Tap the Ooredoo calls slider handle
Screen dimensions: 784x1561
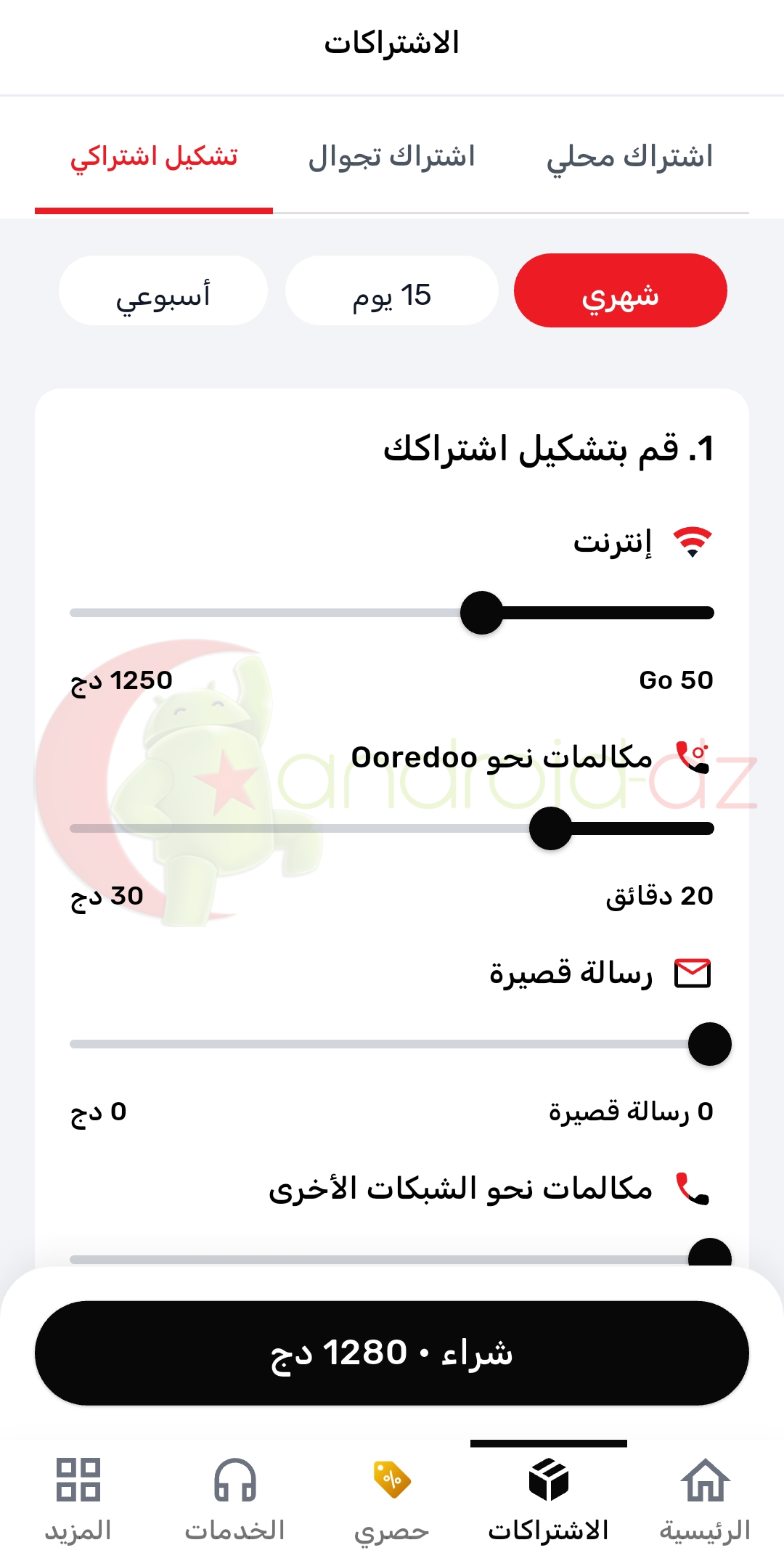point(551,828)
